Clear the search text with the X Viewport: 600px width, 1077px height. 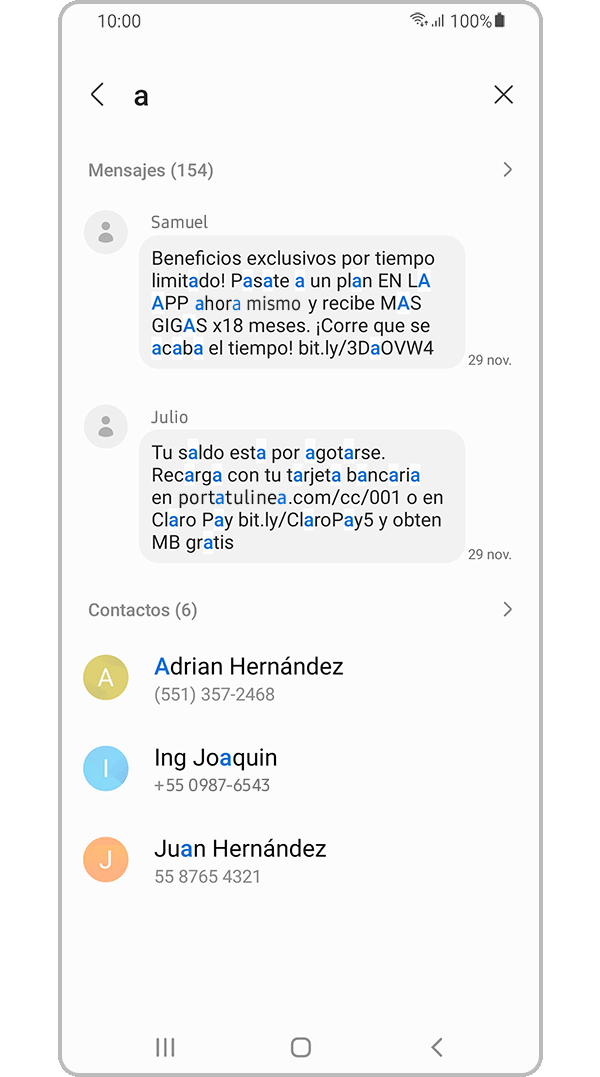[x=503, y=95]
